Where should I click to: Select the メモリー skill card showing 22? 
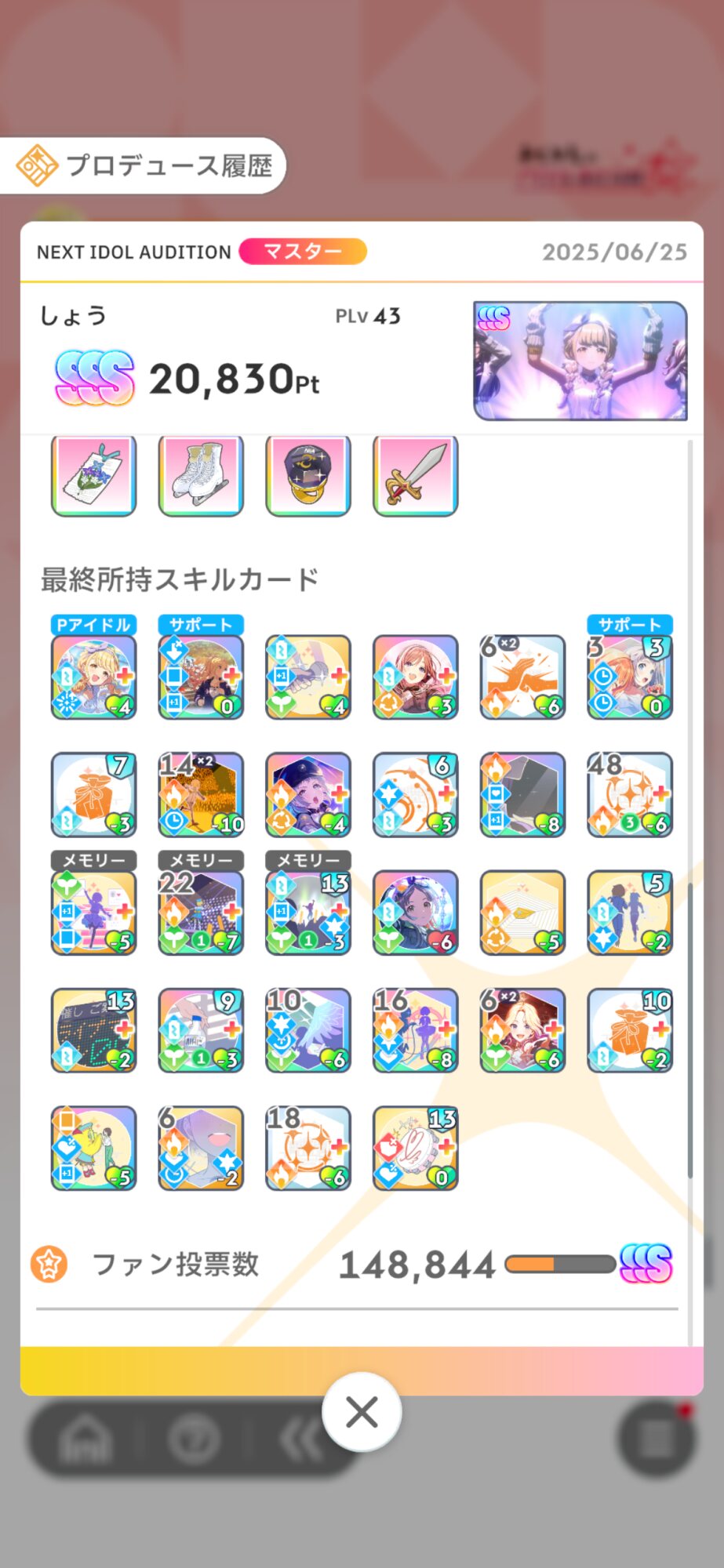201,912
